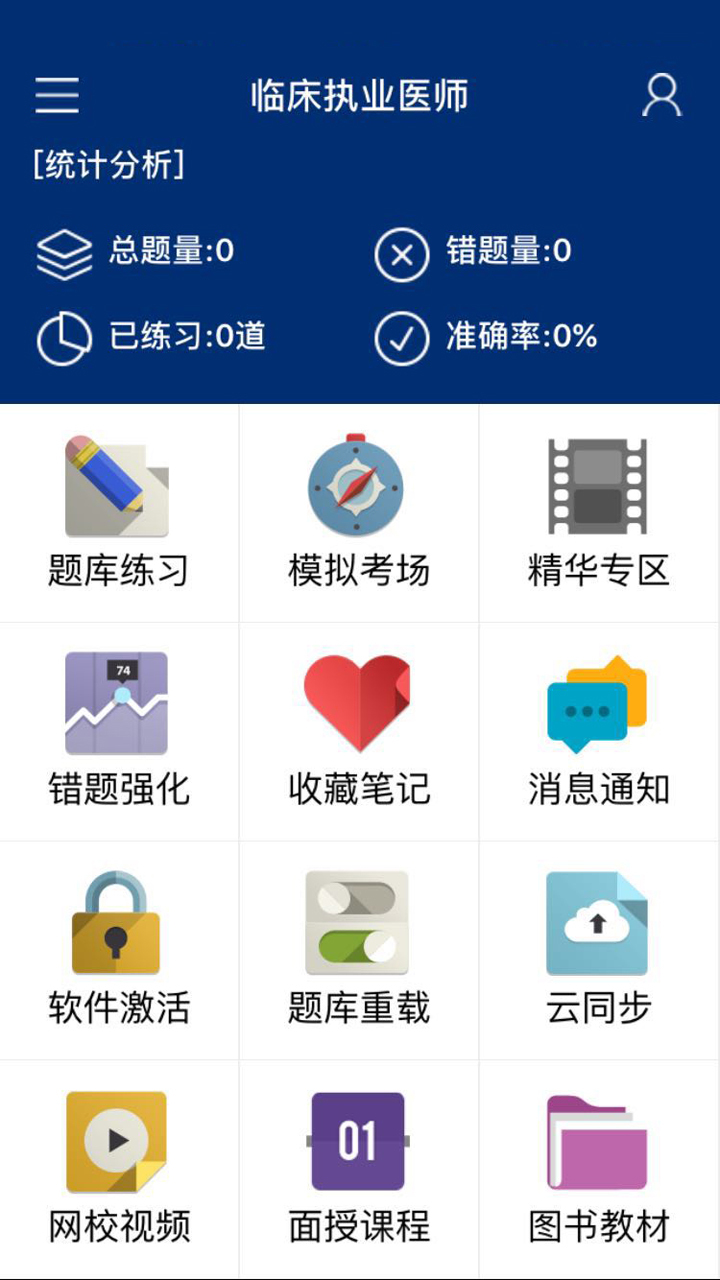720x1280 pixels.
Task: Select 题库重载 to reload question bank
Action: pos(358,950)
